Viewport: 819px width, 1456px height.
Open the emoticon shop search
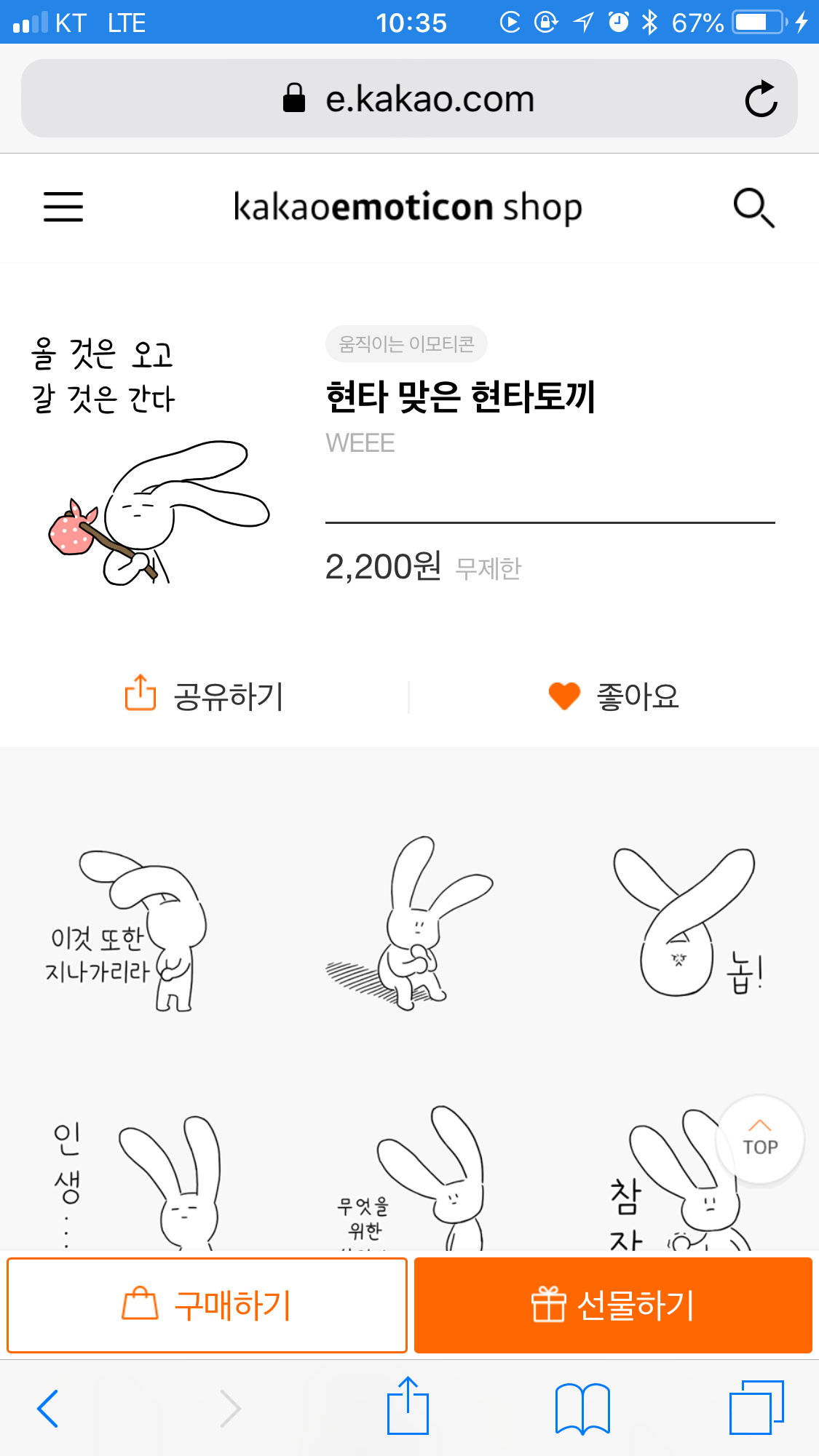pos(753,208)
